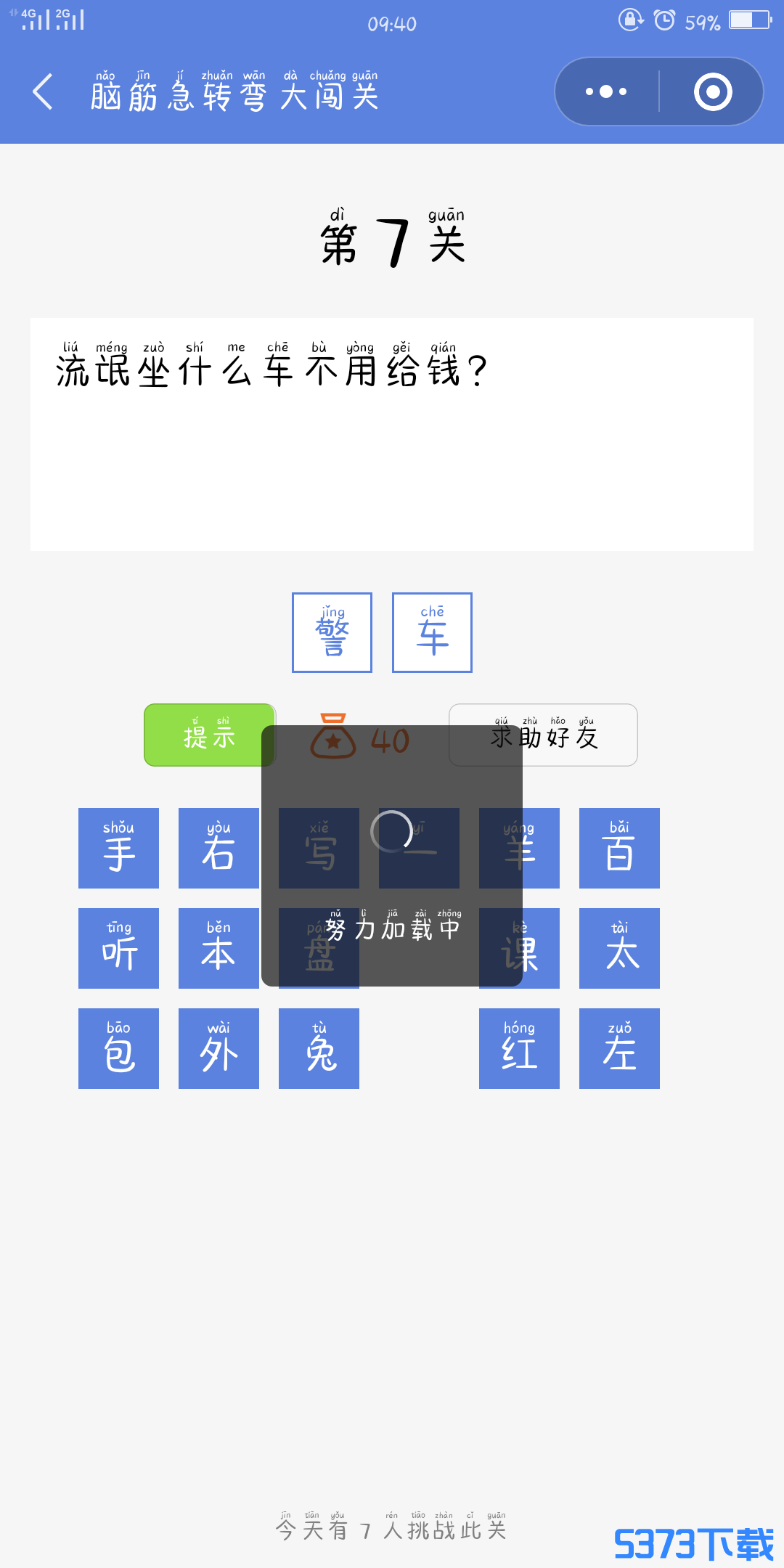Tap the character tile 兔
The height and width of the screenshot is (1568, 784).
(x=319, y=1048)
